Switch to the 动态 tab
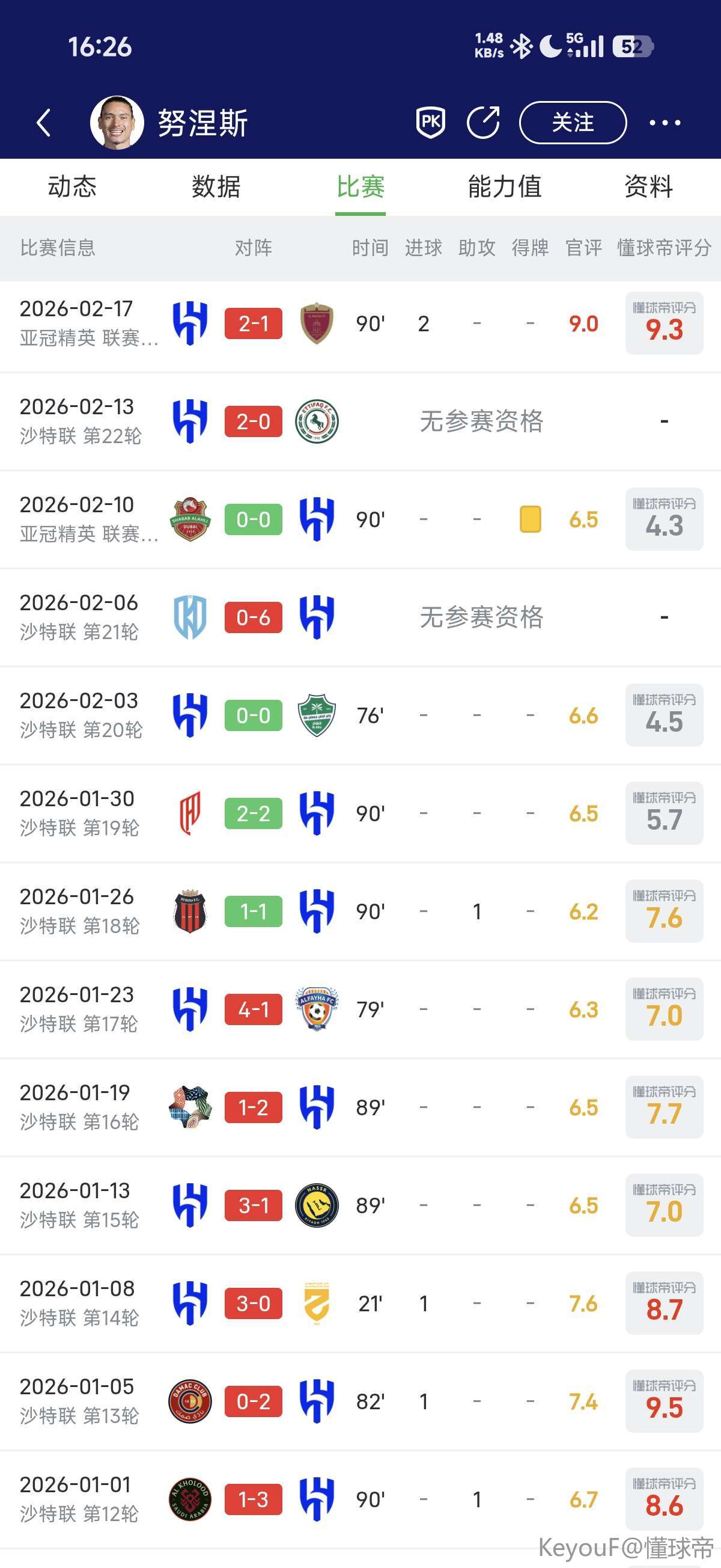 (71, 186)
